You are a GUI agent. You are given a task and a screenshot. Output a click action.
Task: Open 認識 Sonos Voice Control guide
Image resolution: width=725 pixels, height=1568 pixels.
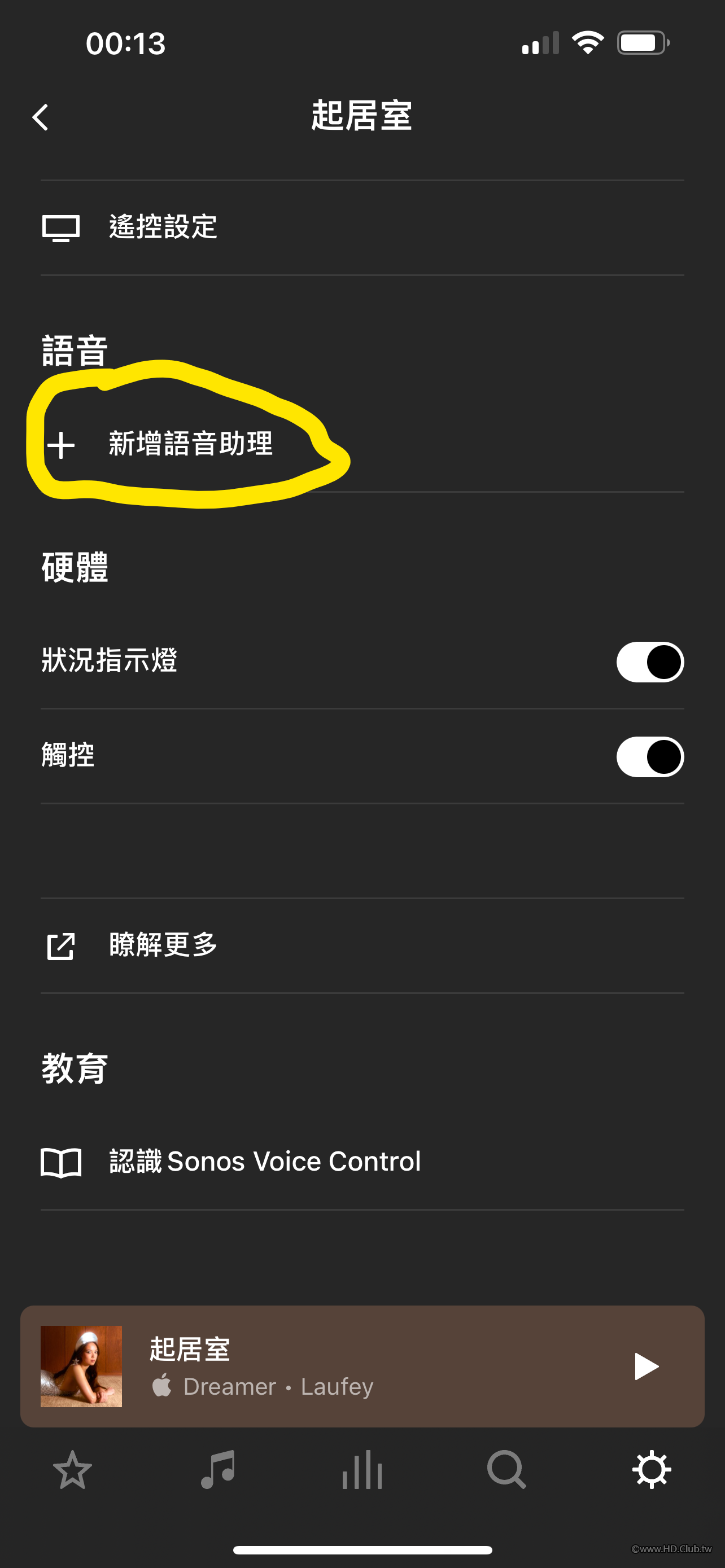(264, 1162)
